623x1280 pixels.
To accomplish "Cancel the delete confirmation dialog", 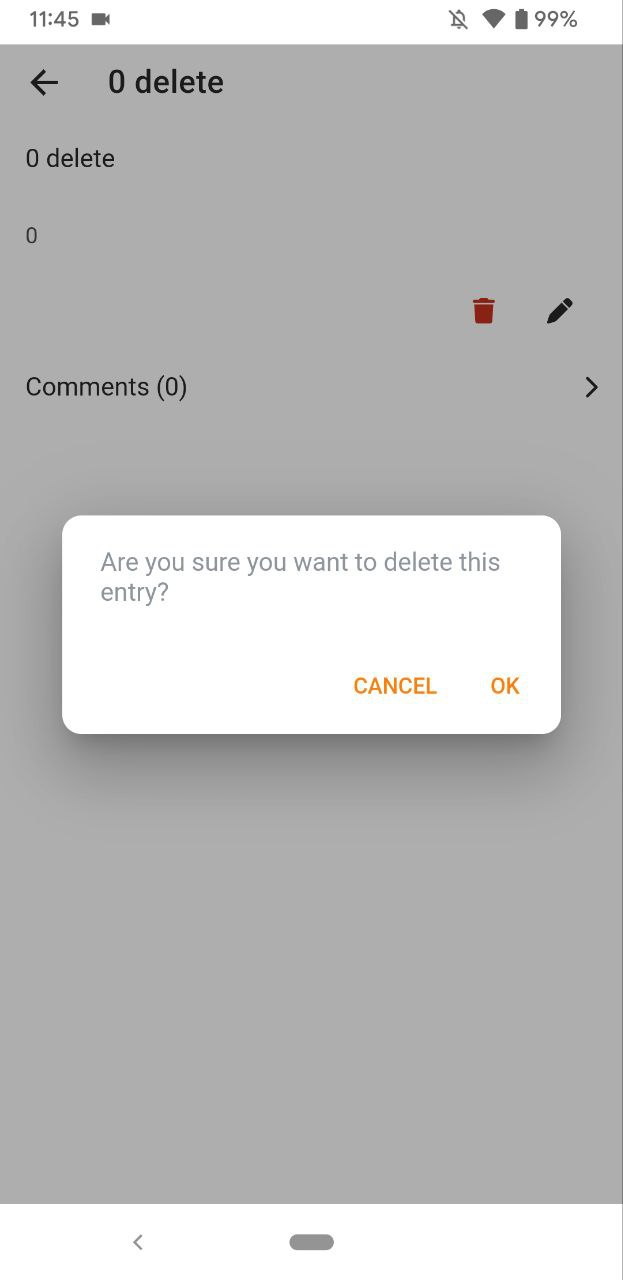I will 395,686.
